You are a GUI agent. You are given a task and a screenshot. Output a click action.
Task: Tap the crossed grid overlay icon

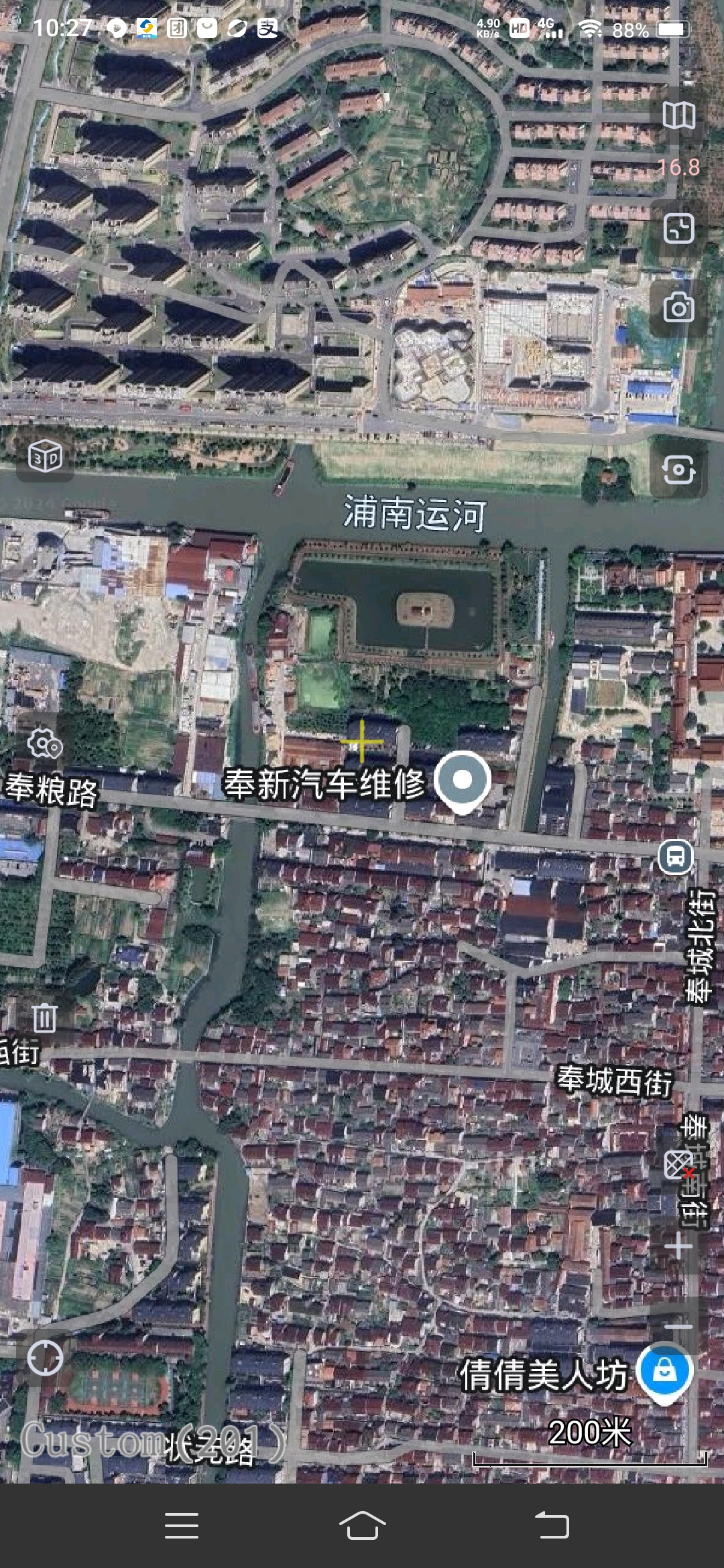pos(678,1165)
